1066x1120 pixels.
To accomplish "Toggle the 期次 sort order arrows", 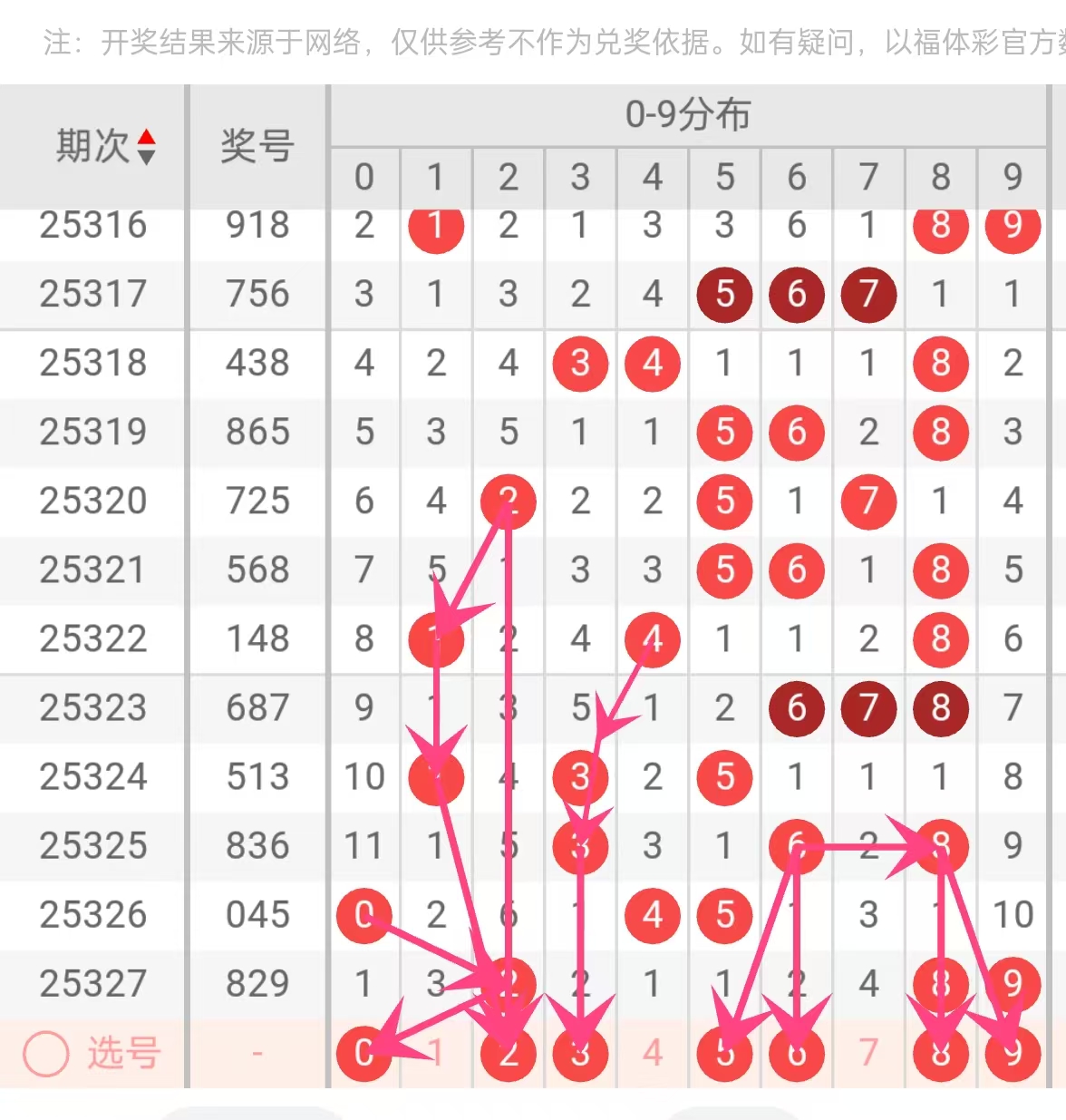I will point(147,147).
